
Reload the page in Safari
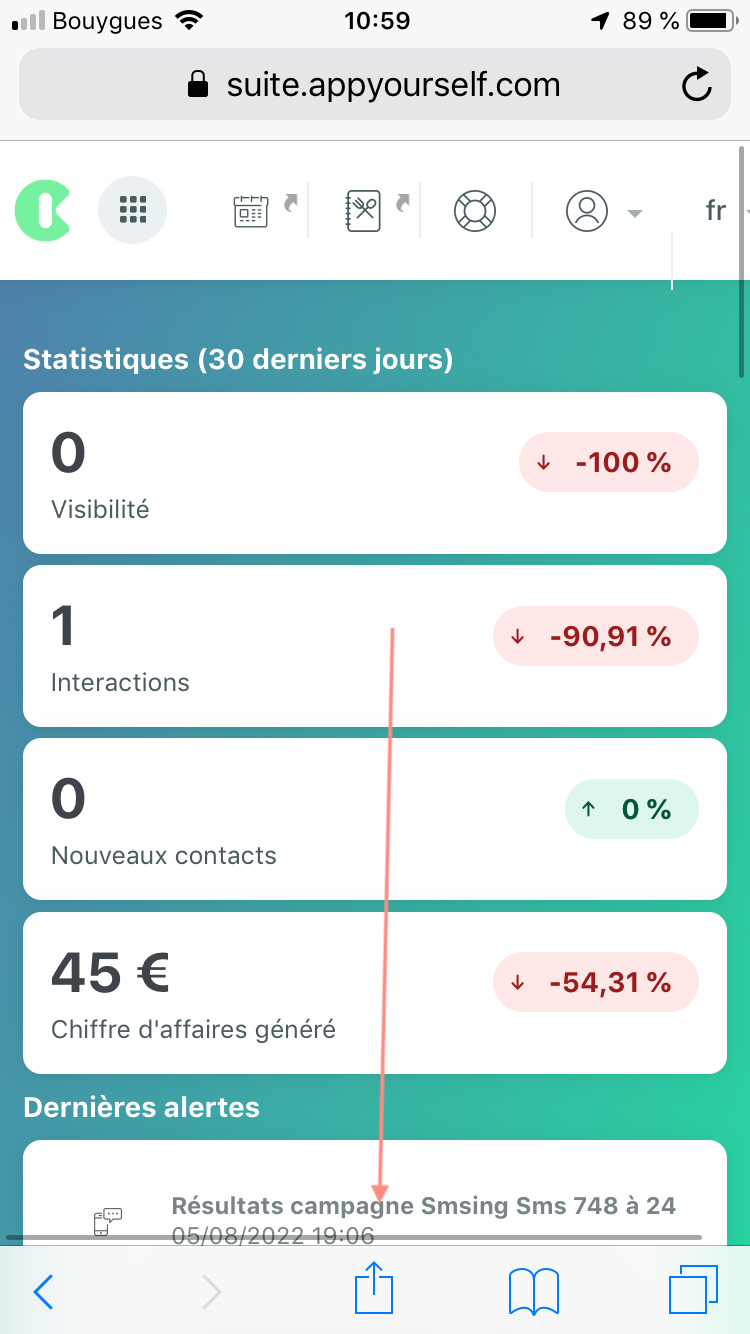pos(696,85)
